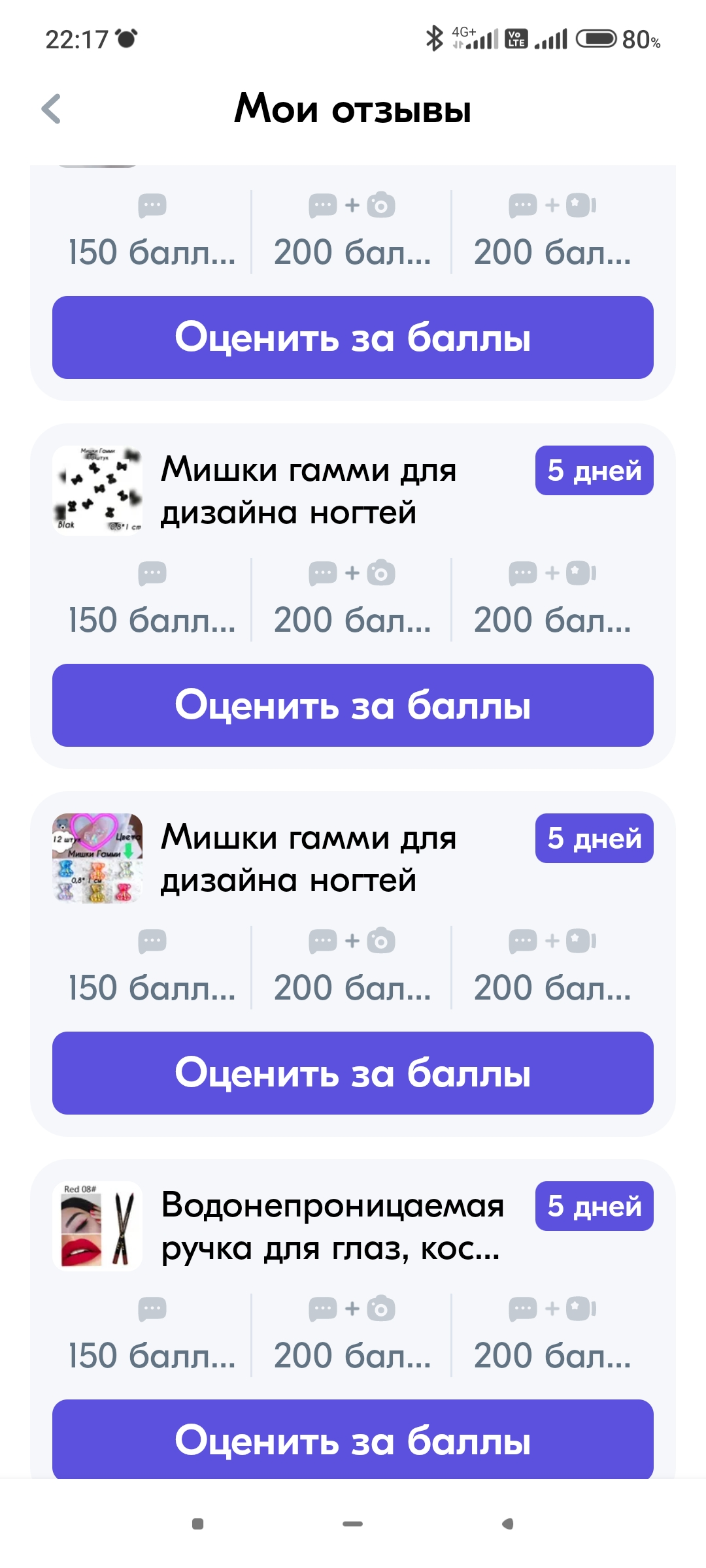Open colorful Мишки гамми product thumbnail
Image resolution: width=706 pixels, height=1568 pixels.
click(x=97, y=858)
